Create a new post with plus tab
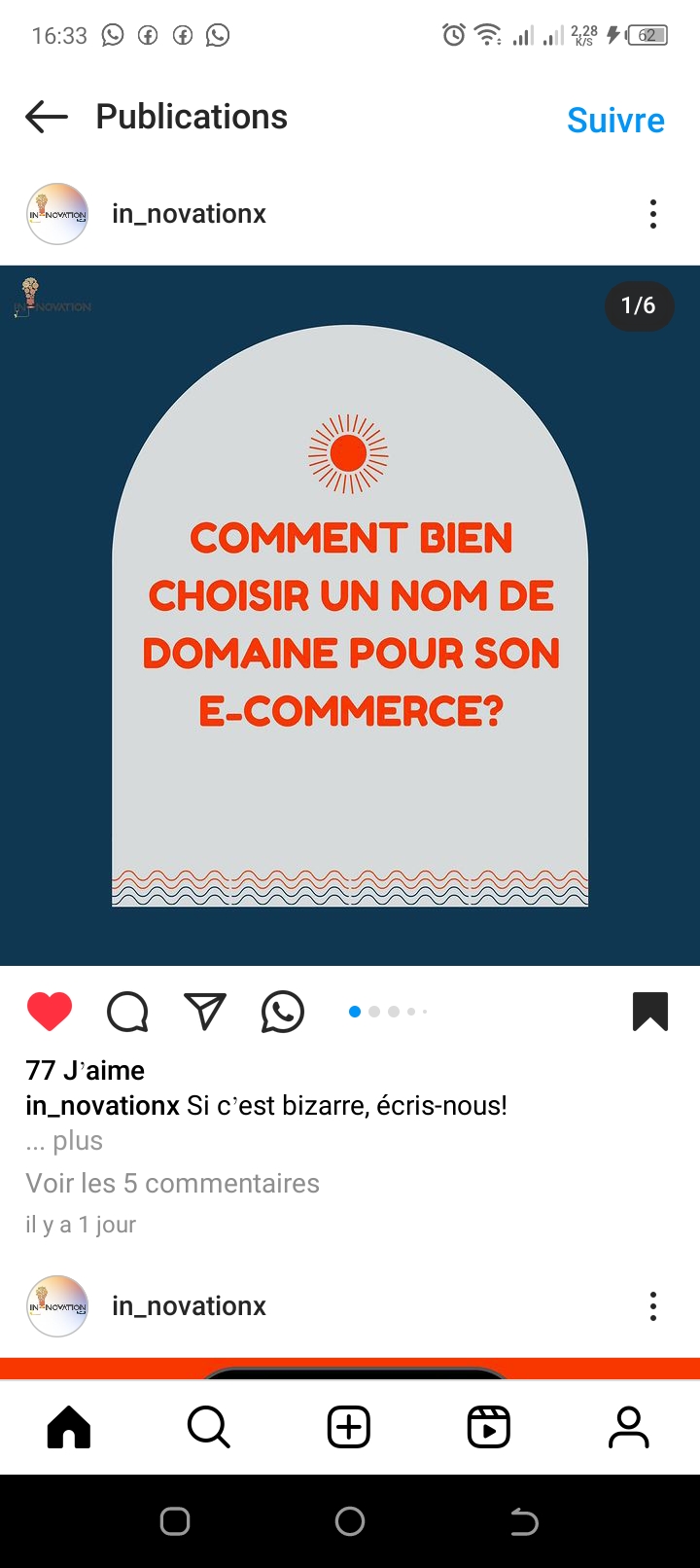Screen dimensions: 700x1568 coord(349,1427)
